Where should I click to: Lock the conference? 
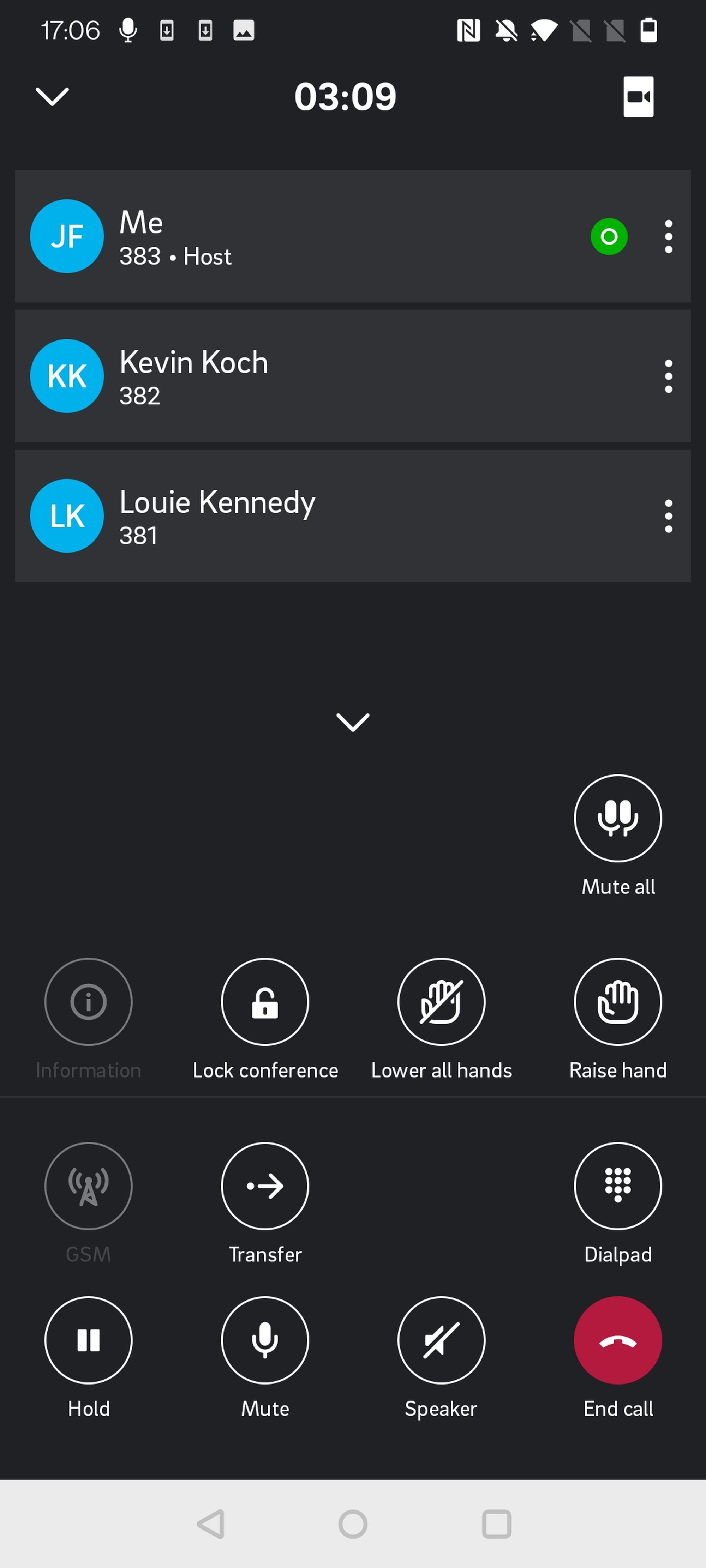click(265, 1002)
